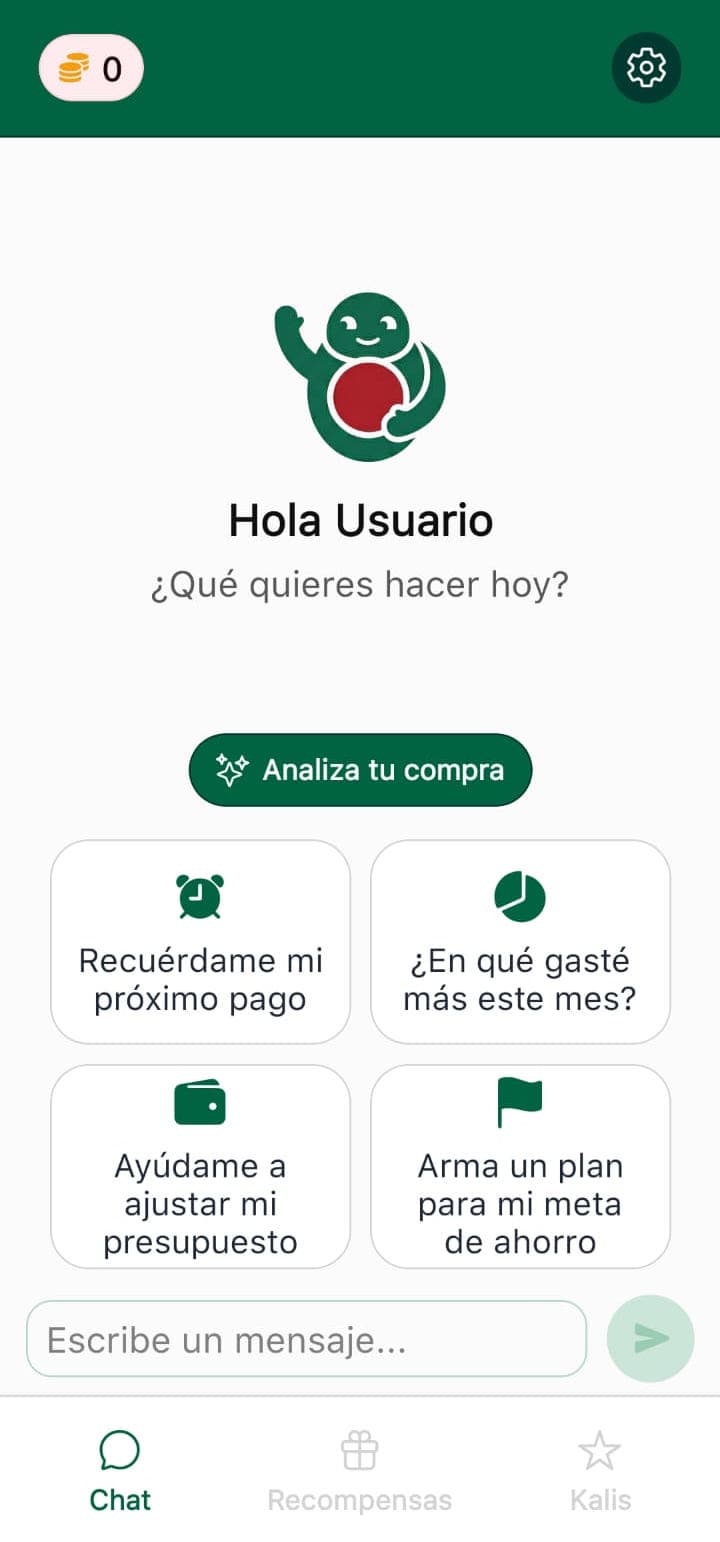This screenshot has width=720, height=1542.
Task: Click the coin counter badge
Action: tap(90, 67)
